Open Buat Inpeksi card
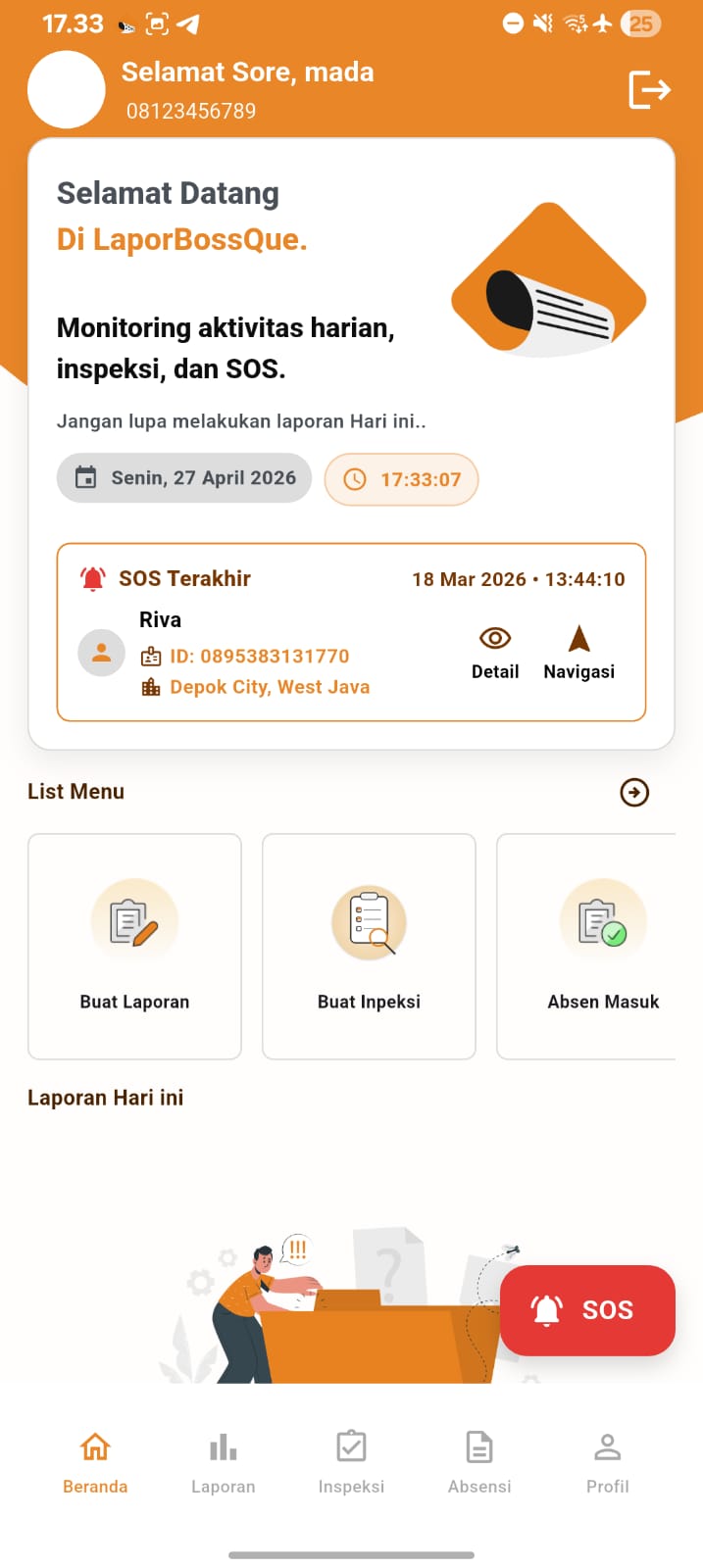This screenshot has height=1568, width=703. (x=369, y=946)
